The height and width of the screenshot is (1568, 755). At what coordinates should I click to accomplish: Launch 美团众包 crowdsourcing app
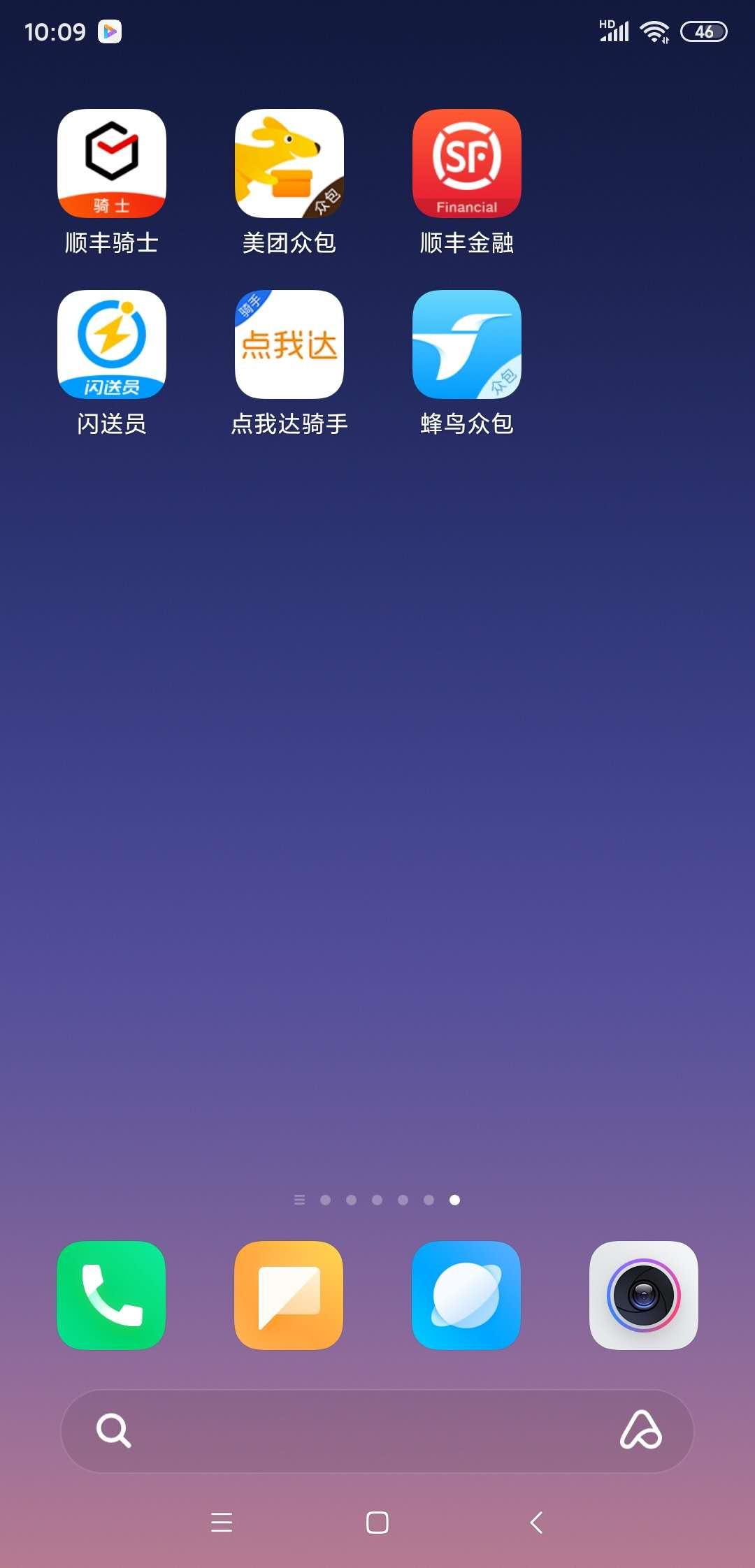pos(289,164)
